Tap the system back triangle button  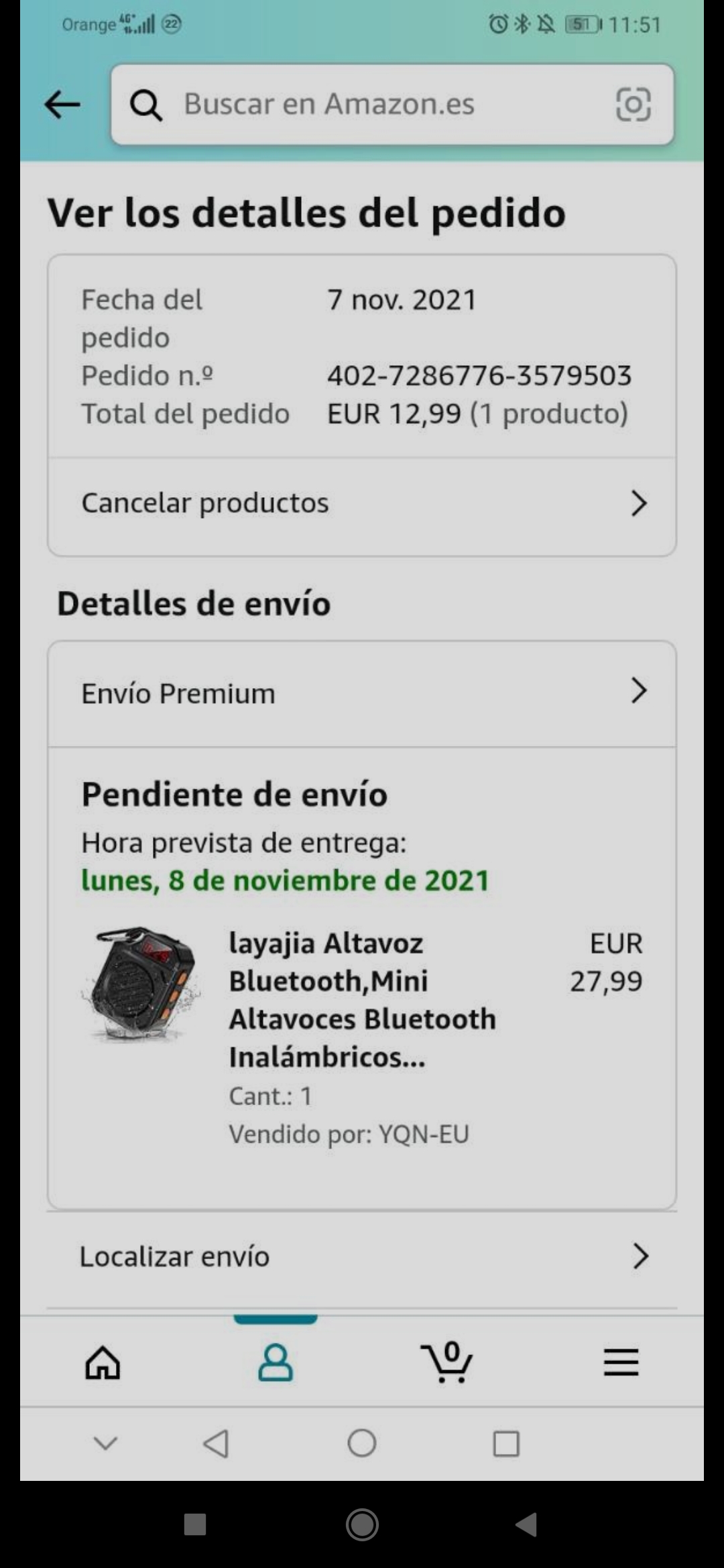tap(216, 1443)
